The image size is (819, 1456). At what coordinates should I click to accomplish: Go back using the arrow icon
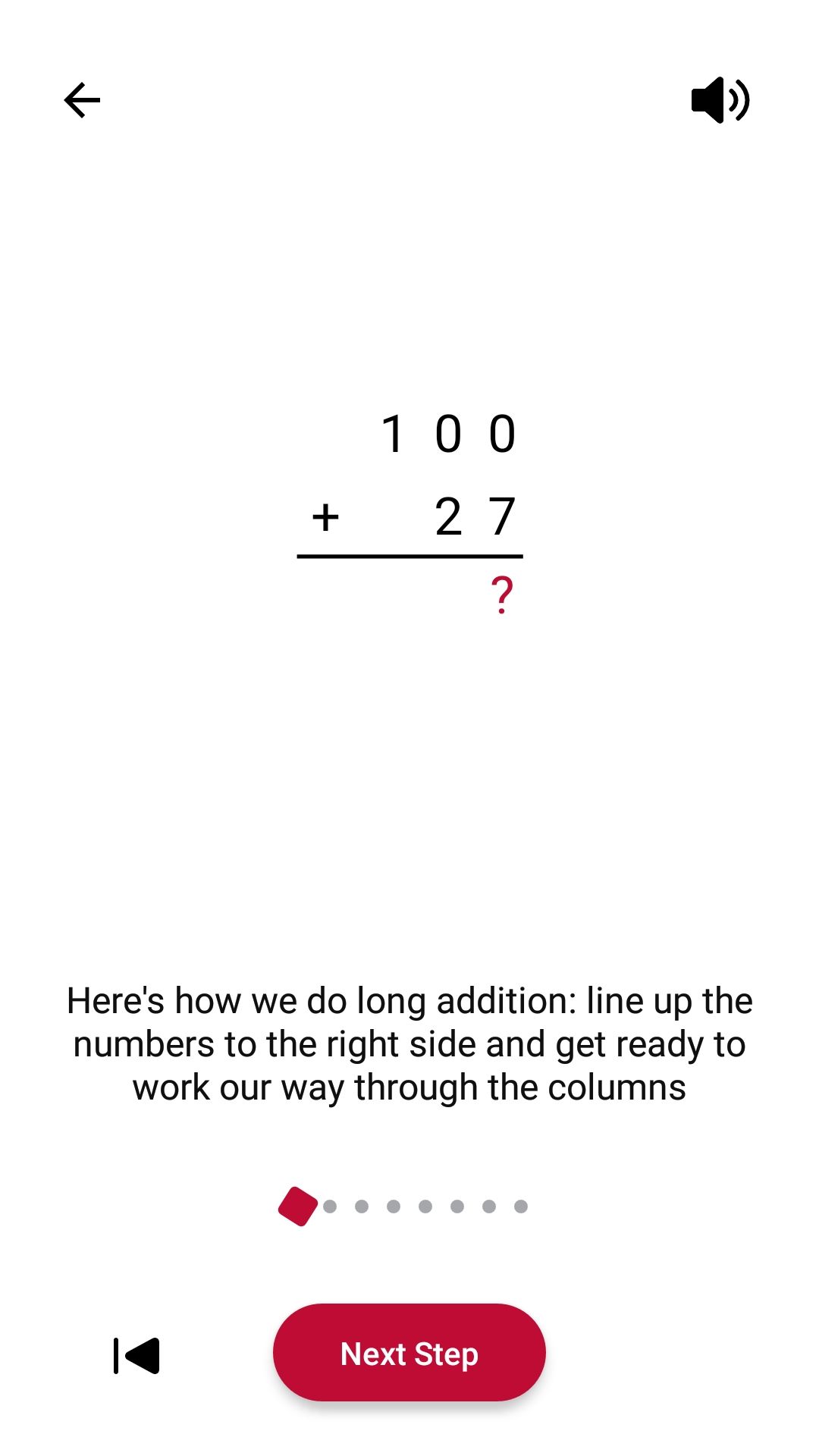80,100
